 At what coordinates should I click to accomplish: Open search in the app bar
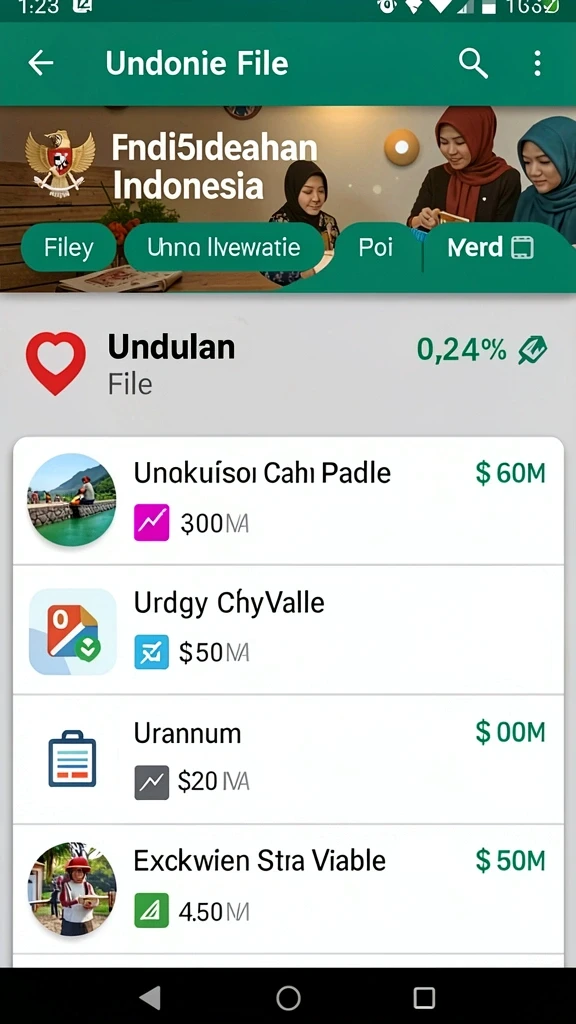point(473,63)
